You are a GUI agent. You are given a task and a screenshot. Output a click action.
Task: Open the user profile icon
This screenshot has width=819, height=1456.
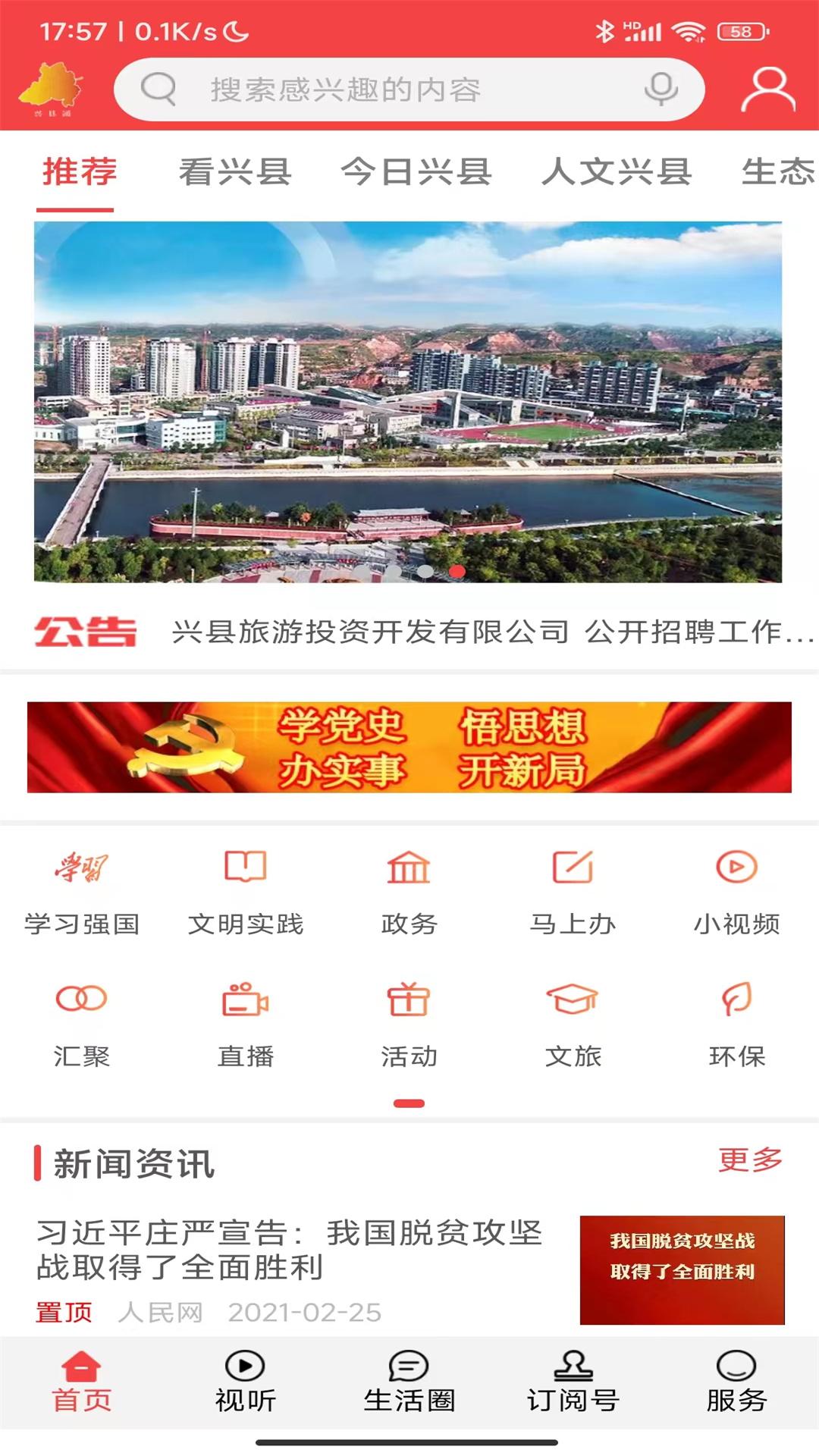[767, 90]
